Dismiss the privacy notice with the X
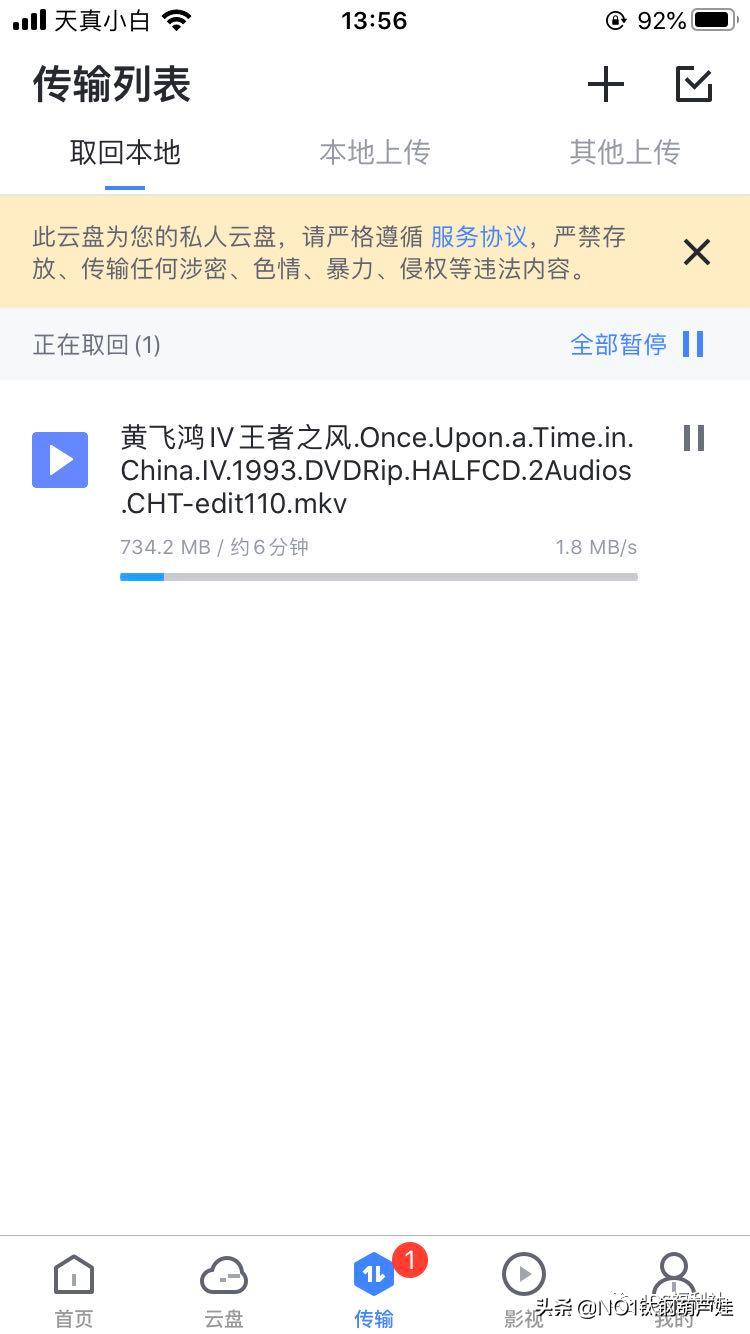This screenshot has height=1334, width=750. tap(696, 252)
